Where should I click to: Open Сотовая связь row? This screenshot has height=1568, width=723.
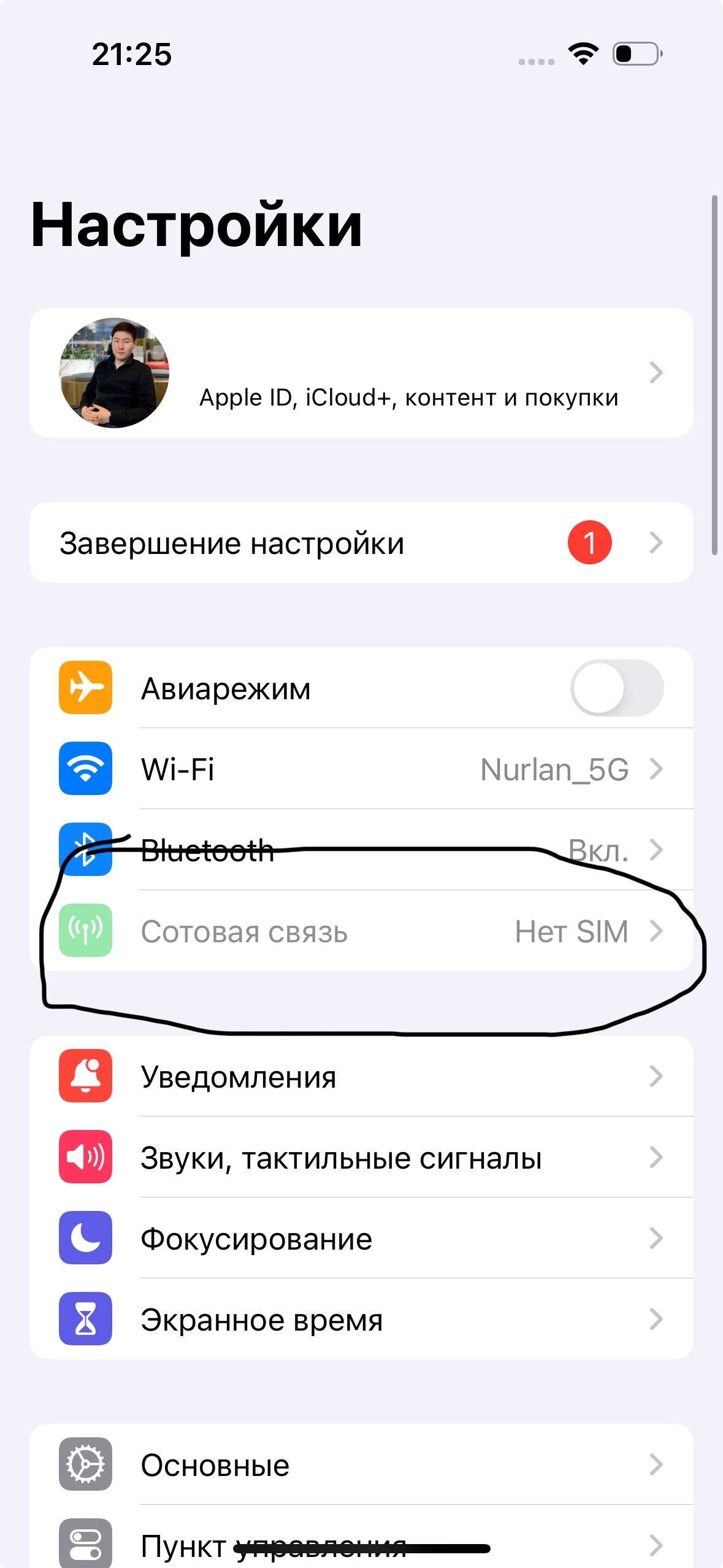point(361,931)
